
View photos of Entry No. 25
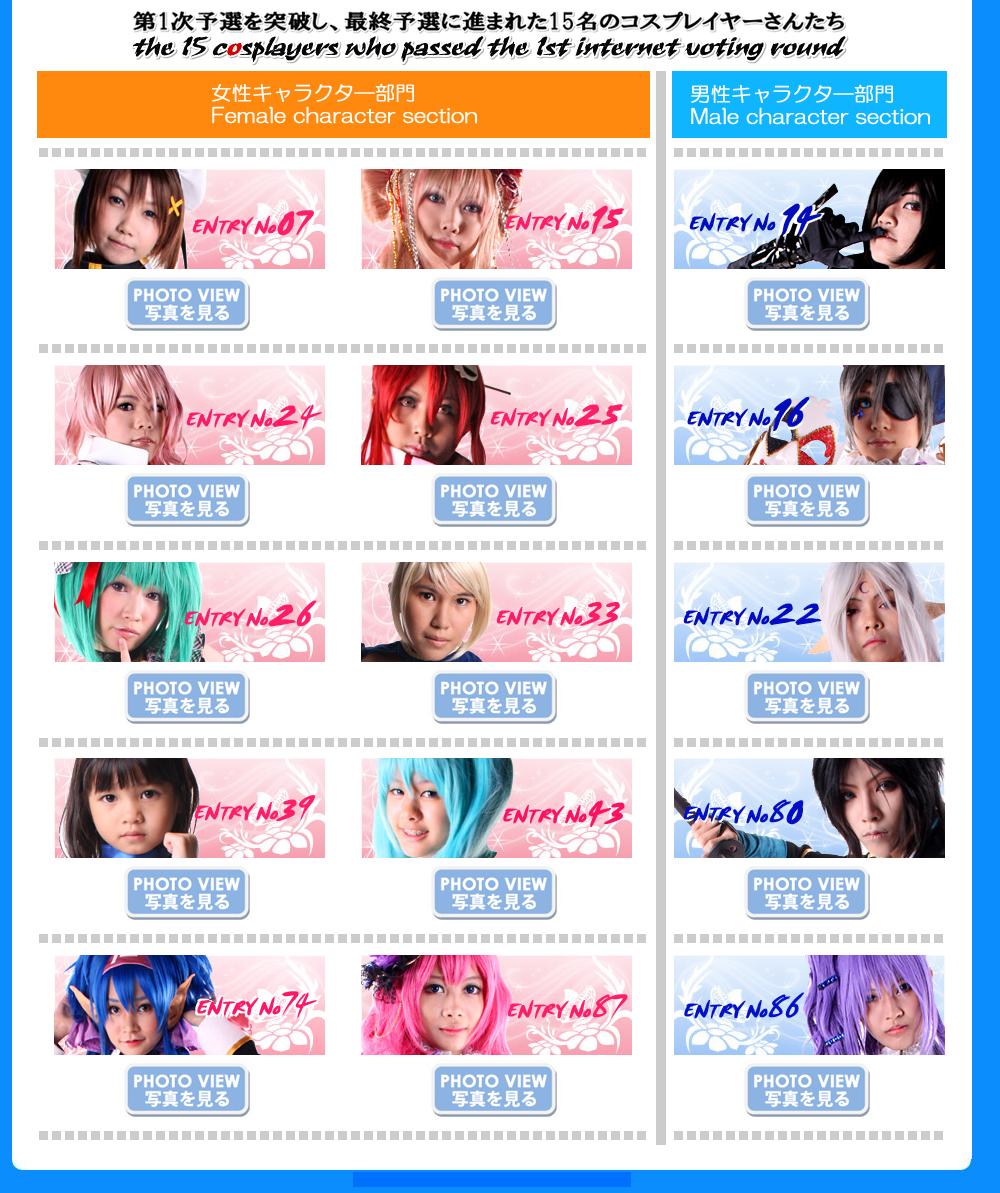(x=494, y=501)
